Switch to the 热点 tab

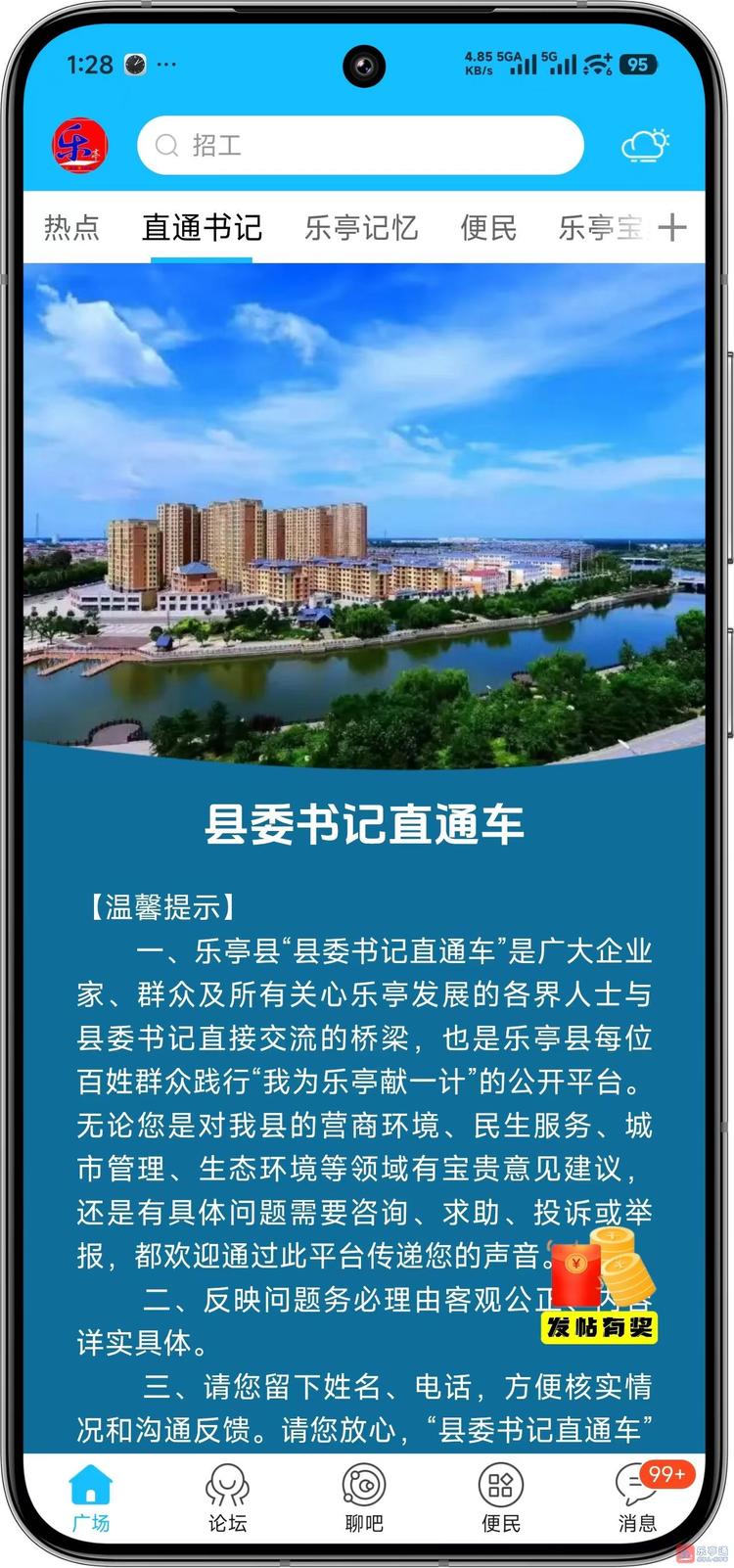[x=71, y=228]
